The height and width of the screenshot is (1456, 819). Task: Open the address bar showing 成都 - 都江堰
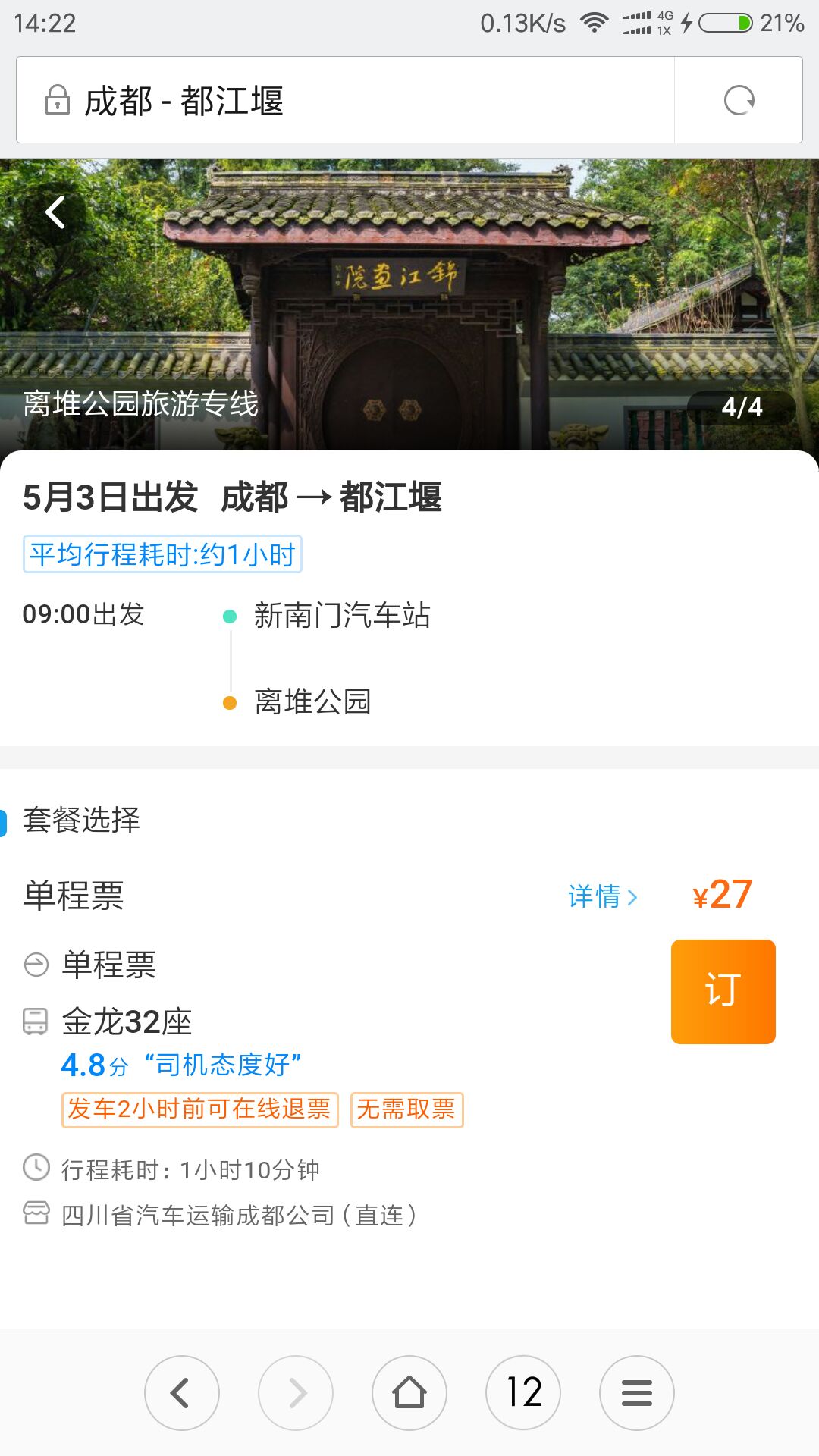click(x=345, y=100)
